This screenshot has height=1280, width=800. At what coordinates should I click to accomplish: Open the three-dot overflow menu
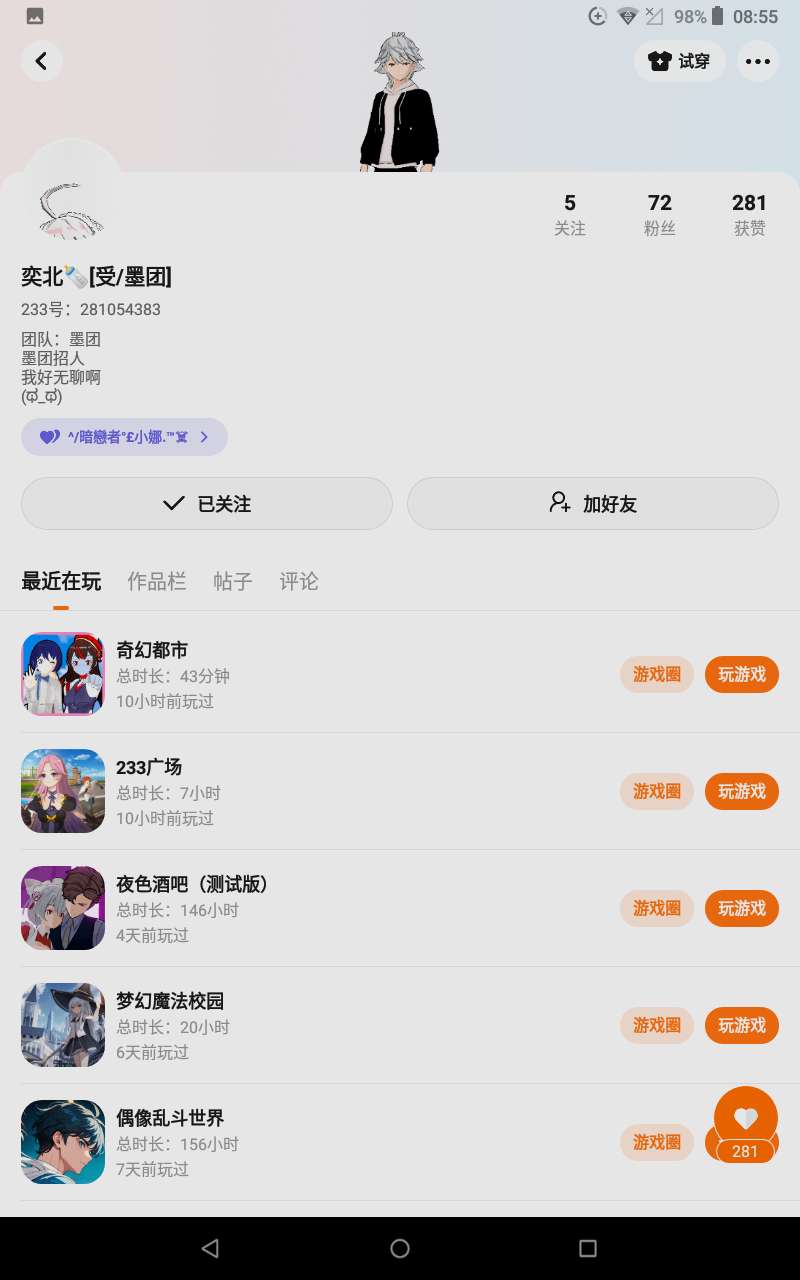758,61
